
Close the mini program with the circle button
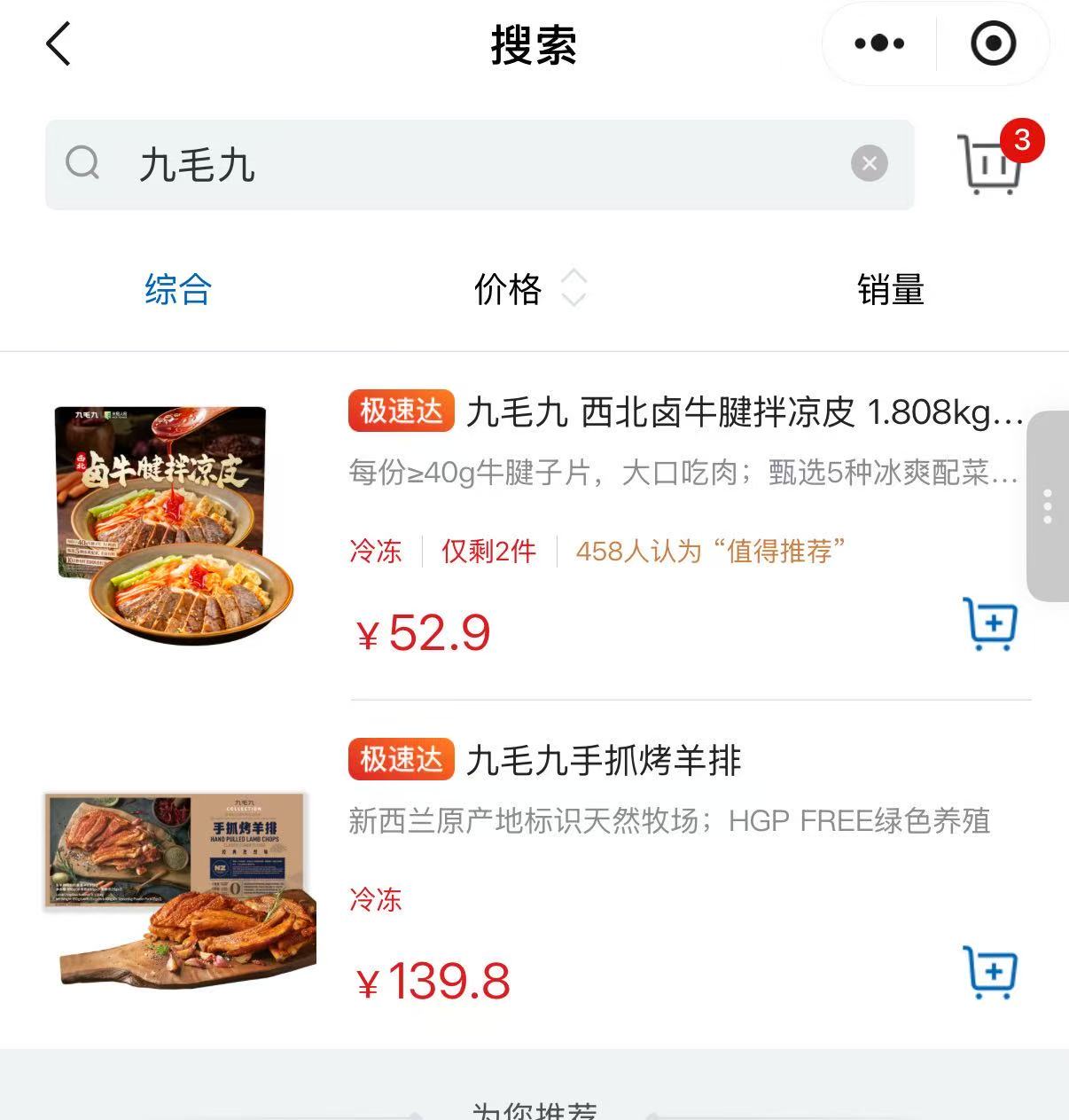click(x=993, y=43)
